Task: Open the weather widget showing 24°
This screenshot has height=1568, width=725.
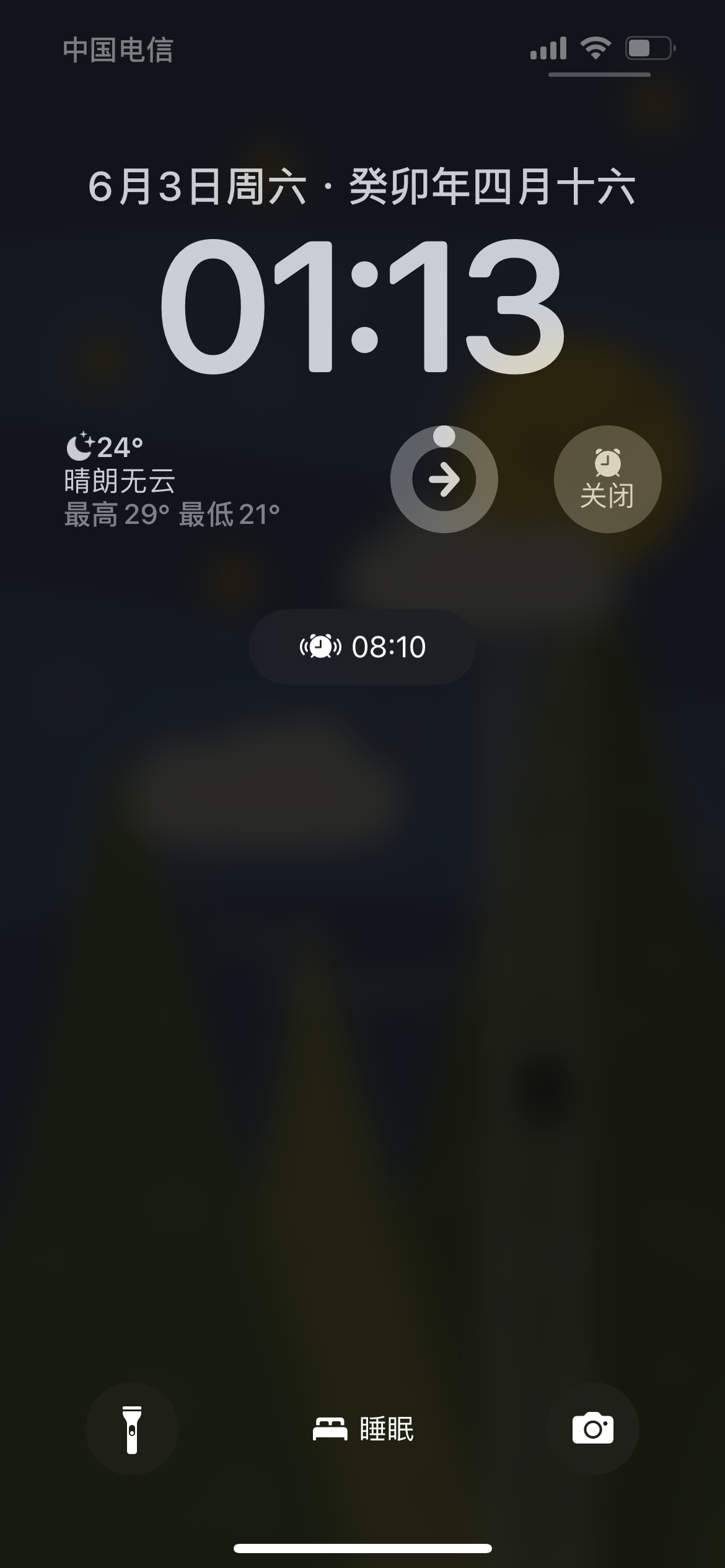Action: tap(172, 481)
